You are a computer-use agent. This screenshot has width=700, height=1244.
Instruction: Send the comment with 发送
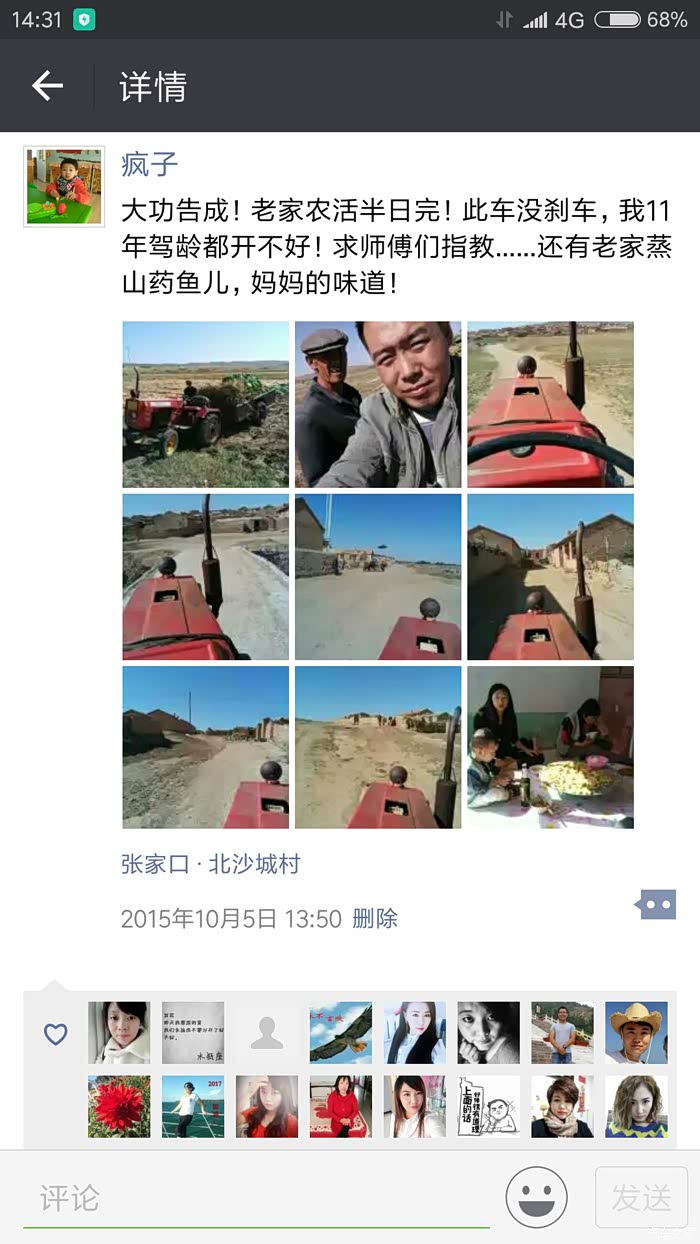pyautogui.click(x=641, y=1197)
